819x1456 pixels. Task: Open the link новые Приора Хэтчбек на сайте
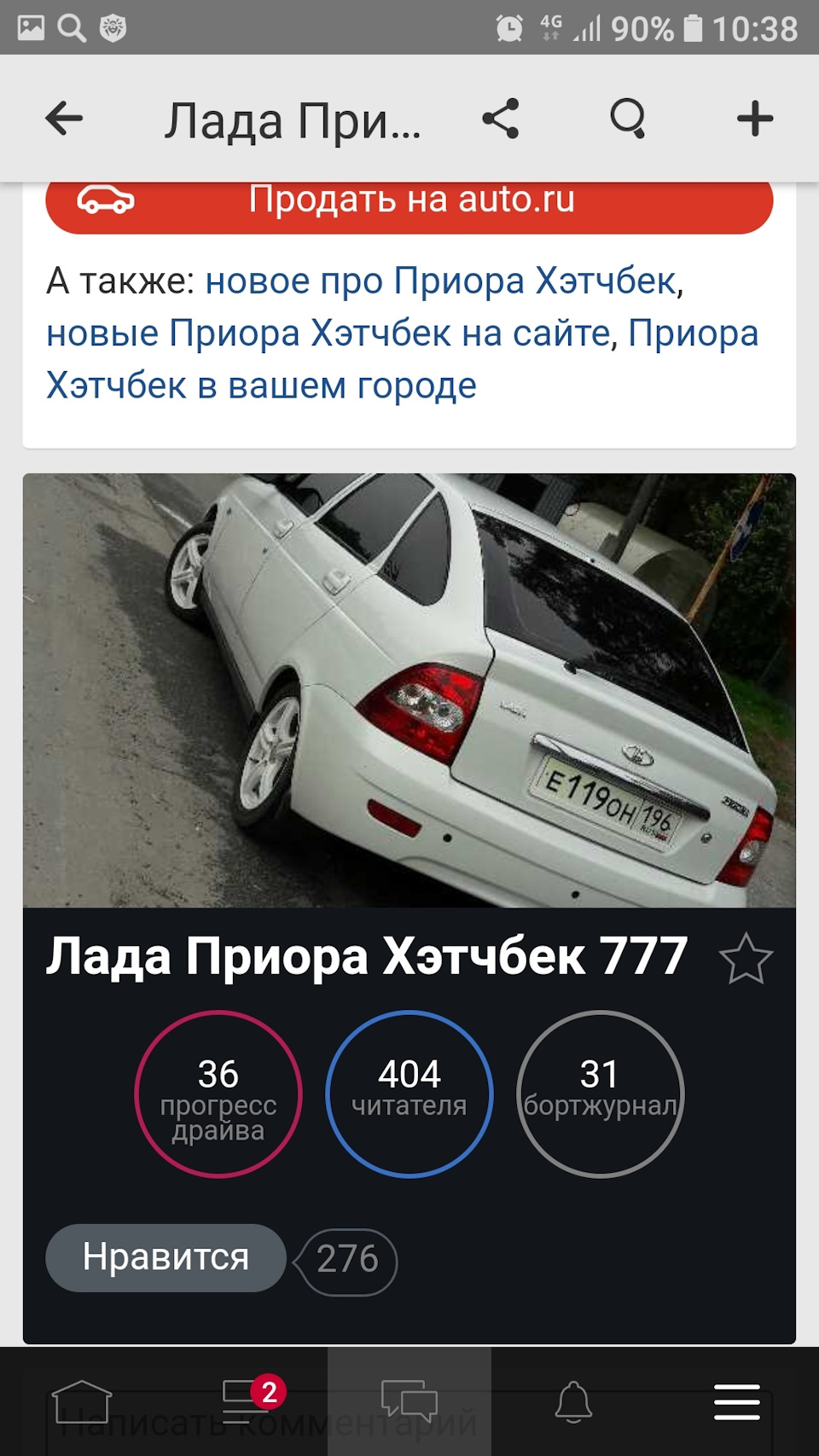point(328,334)
